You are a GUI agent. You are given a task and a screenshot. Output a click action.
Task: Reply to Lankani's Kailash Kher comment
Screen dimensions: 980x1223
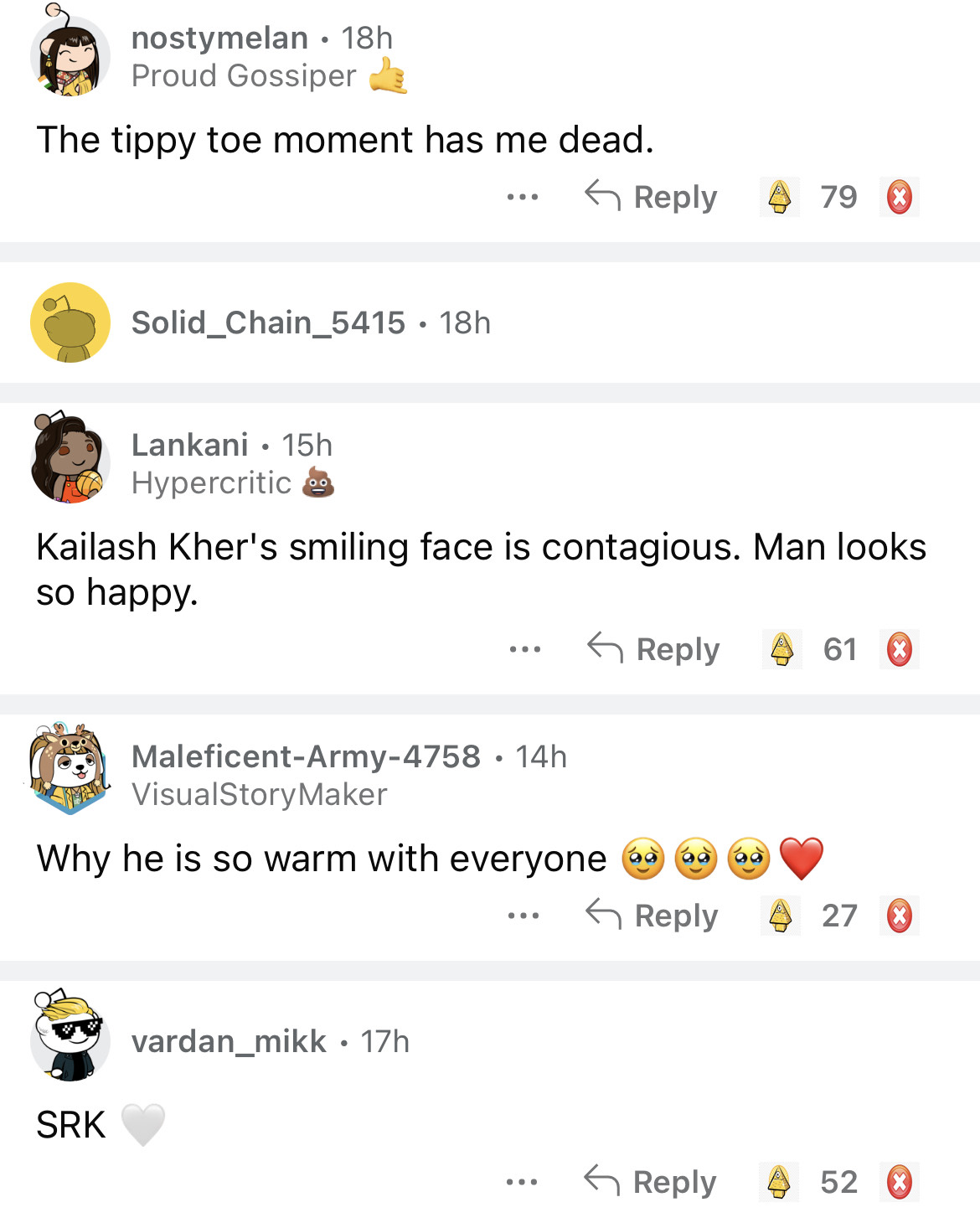(654, 649)
